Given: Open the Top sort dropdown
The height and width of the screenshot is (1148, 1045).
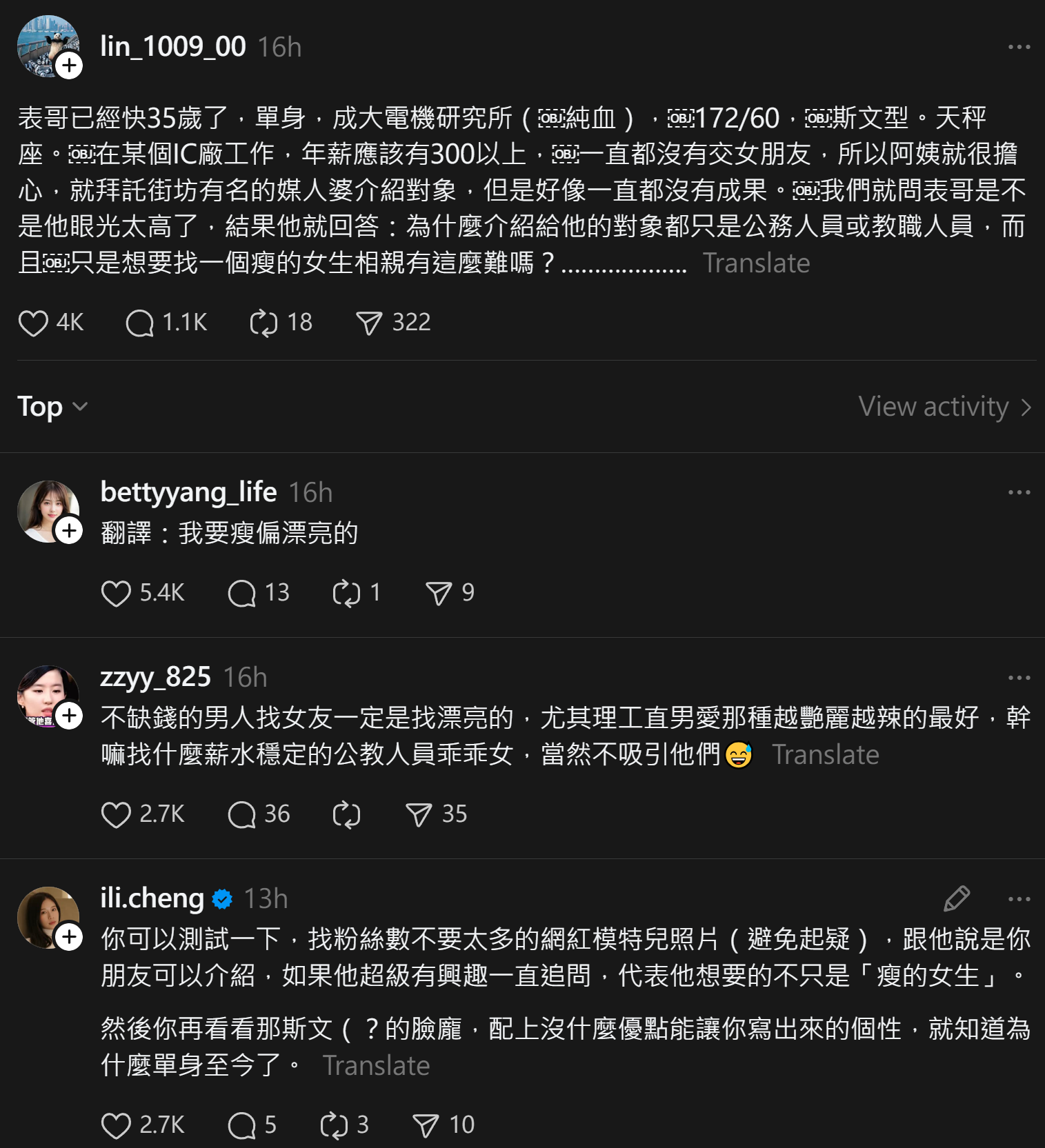Looking at the screenshot, I should 52,407.
